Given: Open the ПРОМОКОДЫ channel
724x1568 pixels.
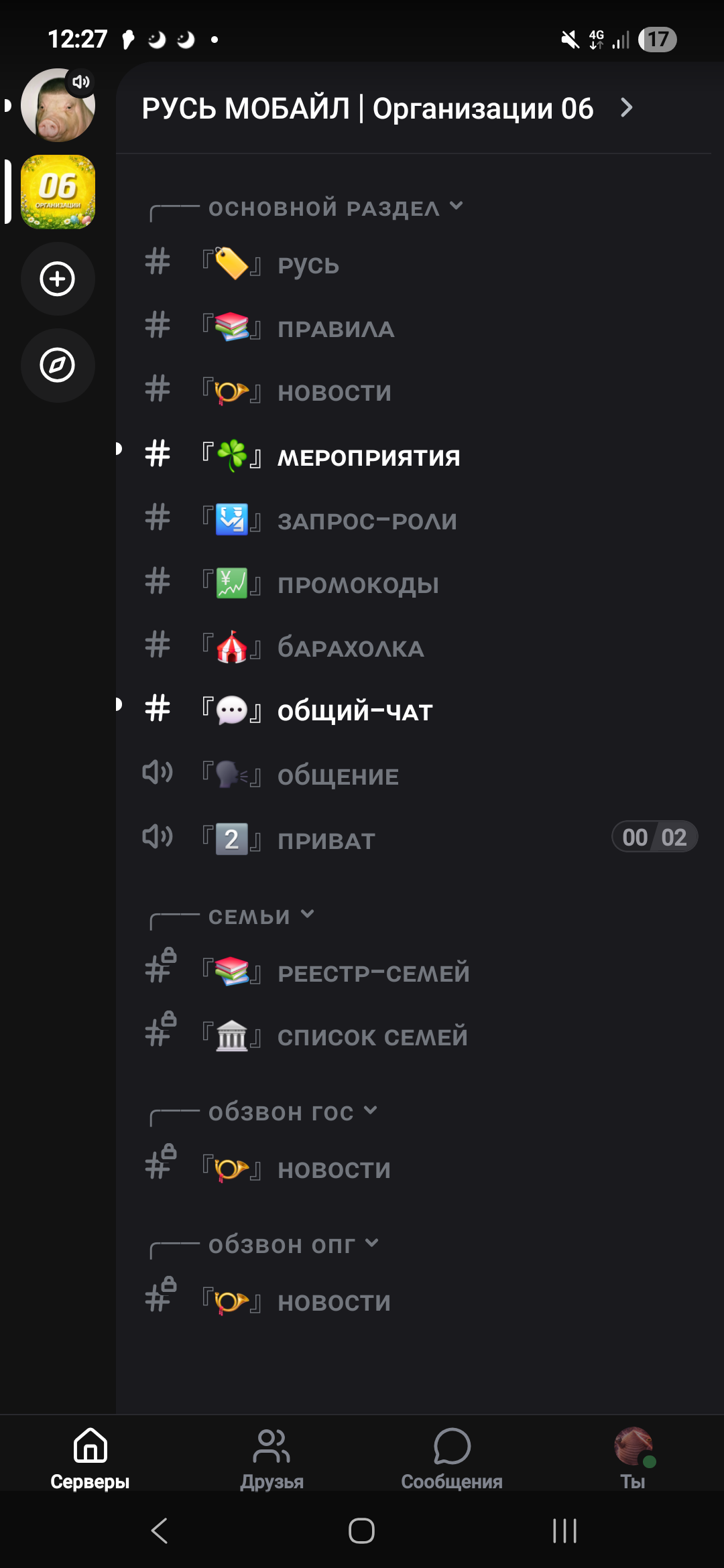Looking at the screenshot, I should 358,584.
